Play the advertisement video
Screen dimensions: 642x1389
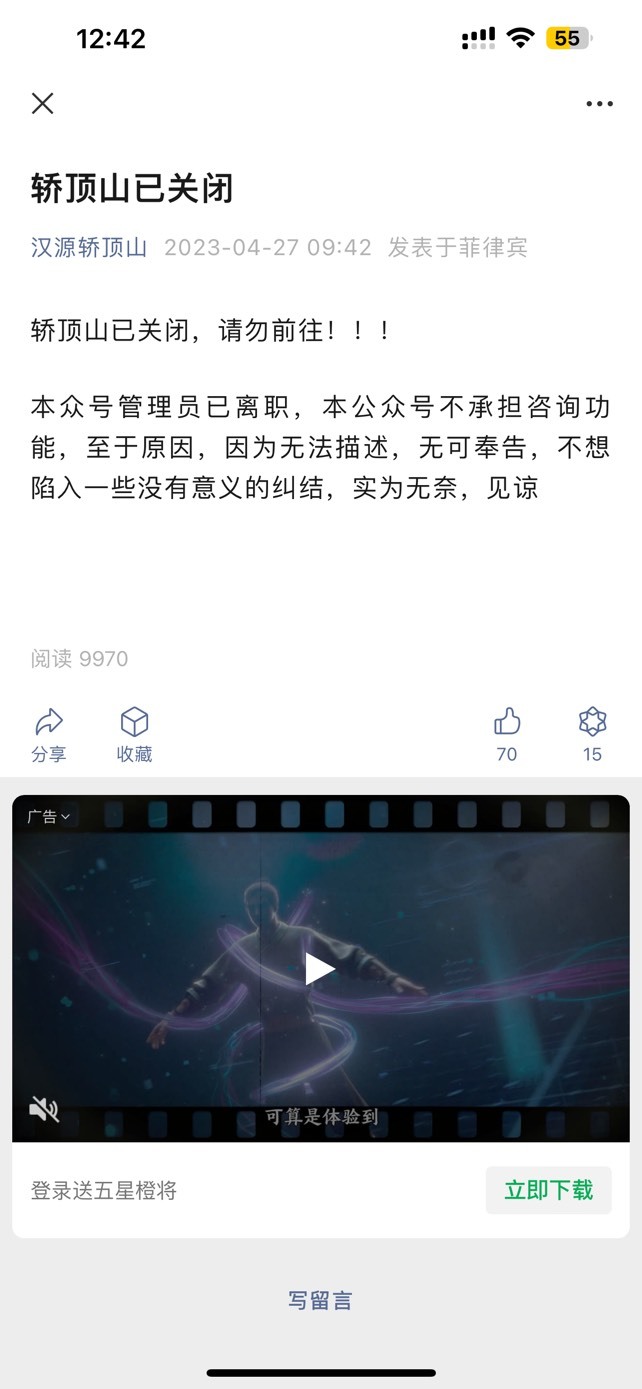[320, 968]
